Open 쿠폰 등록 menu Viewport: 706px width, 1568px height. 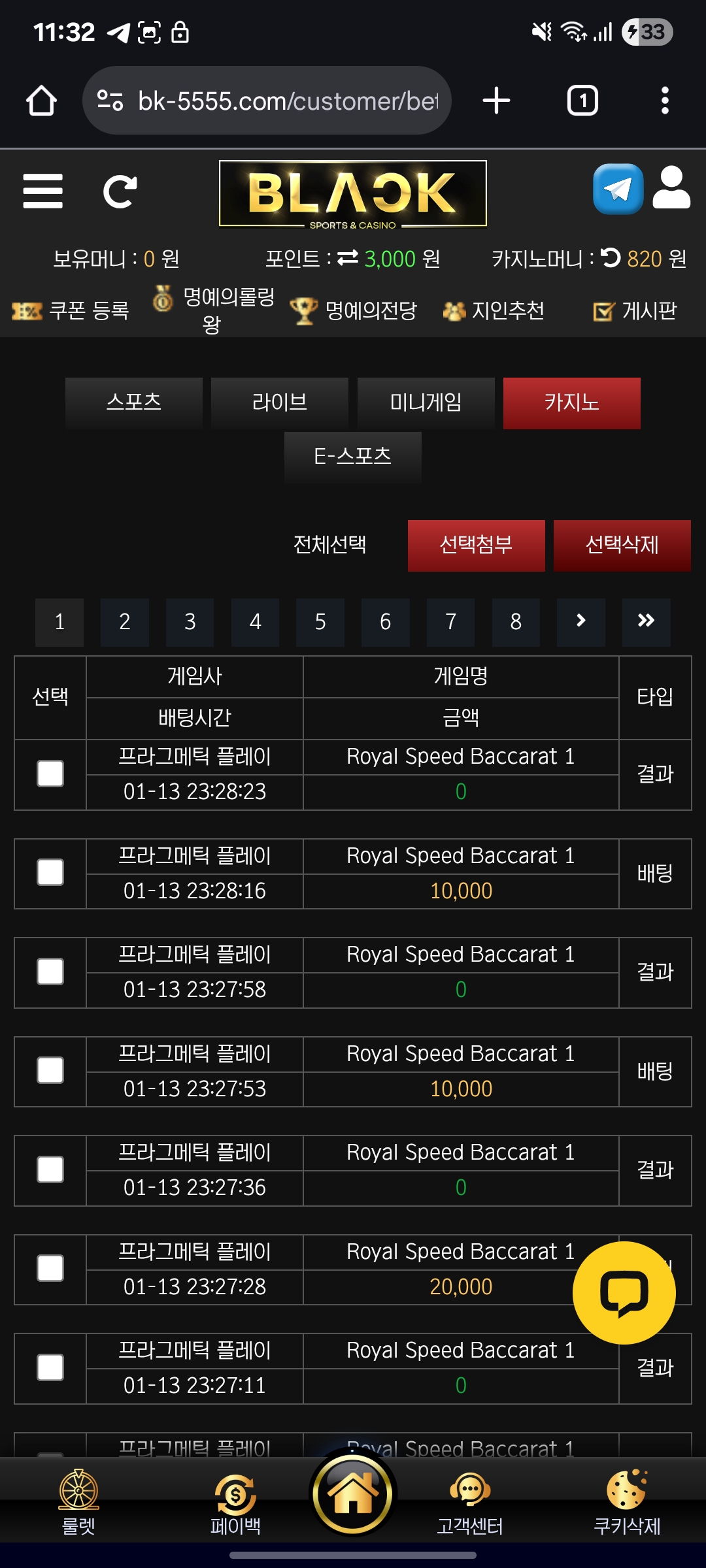(72, 310)
